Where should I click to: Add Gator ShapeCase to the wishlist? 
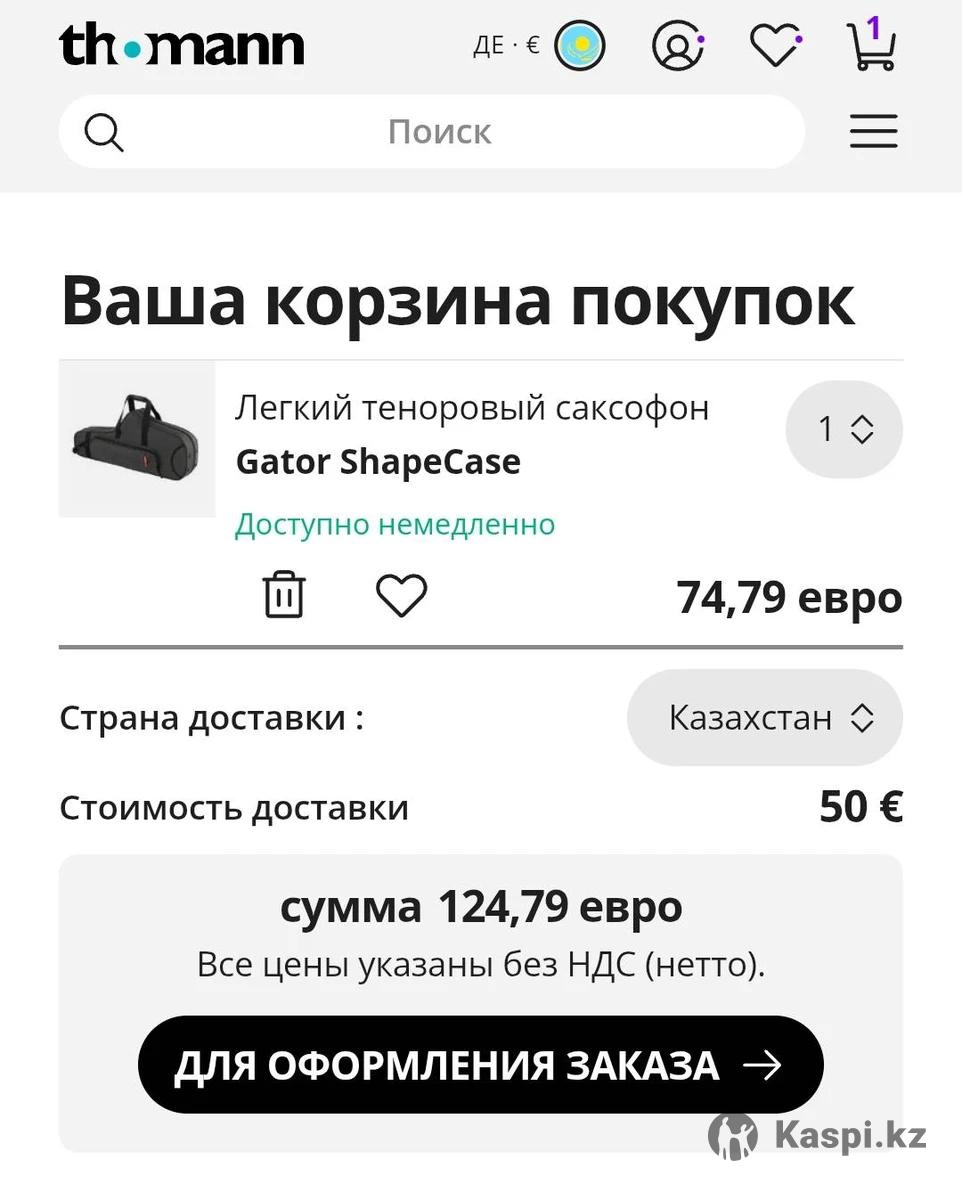[401, 595]
